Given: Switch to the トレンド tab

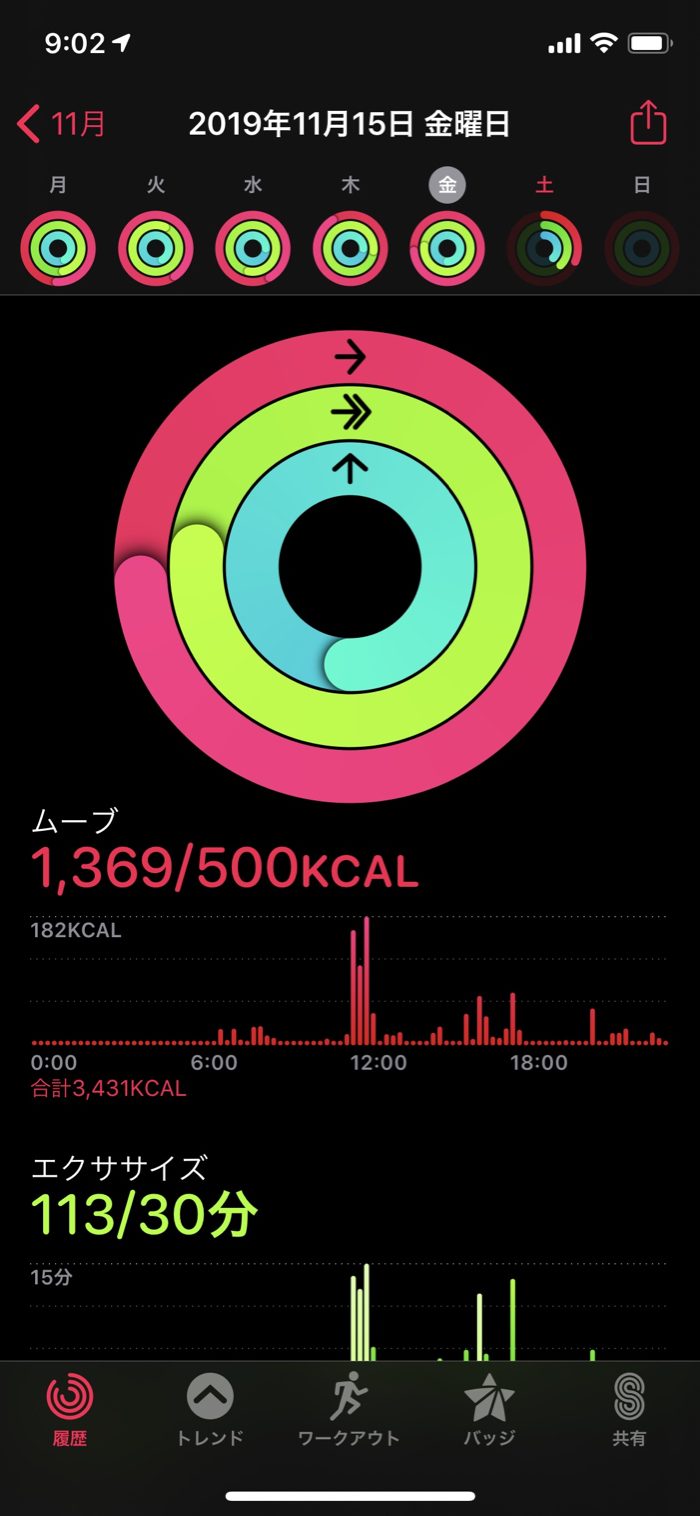Looking at the screenshot, I should click(x=210, y=1411).
